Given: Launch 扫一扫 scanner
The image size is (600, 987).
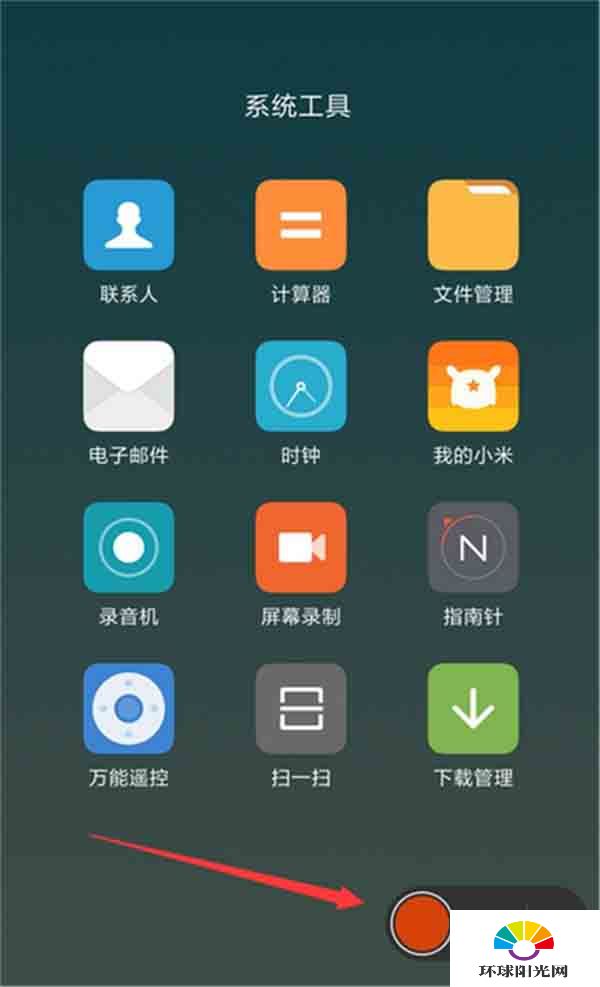Looking at the screenshot, I should pos(301,708).
